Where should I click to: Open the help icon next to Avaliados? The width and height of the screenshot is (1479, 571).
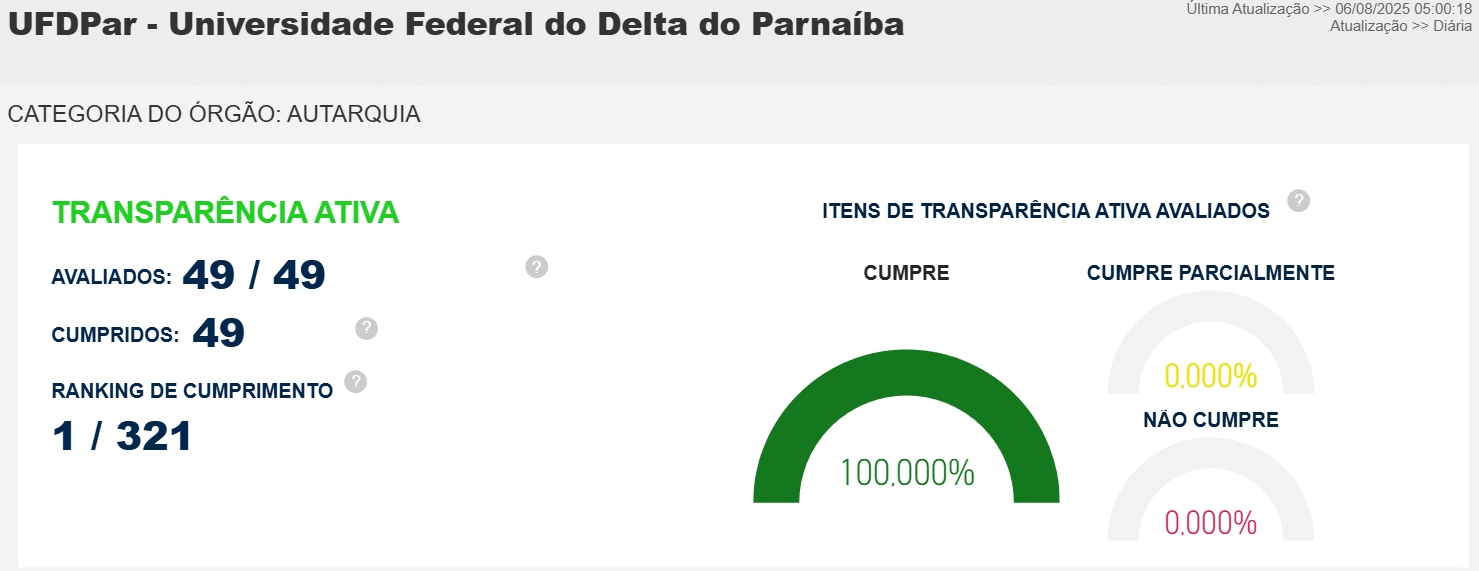coord(537,267)
